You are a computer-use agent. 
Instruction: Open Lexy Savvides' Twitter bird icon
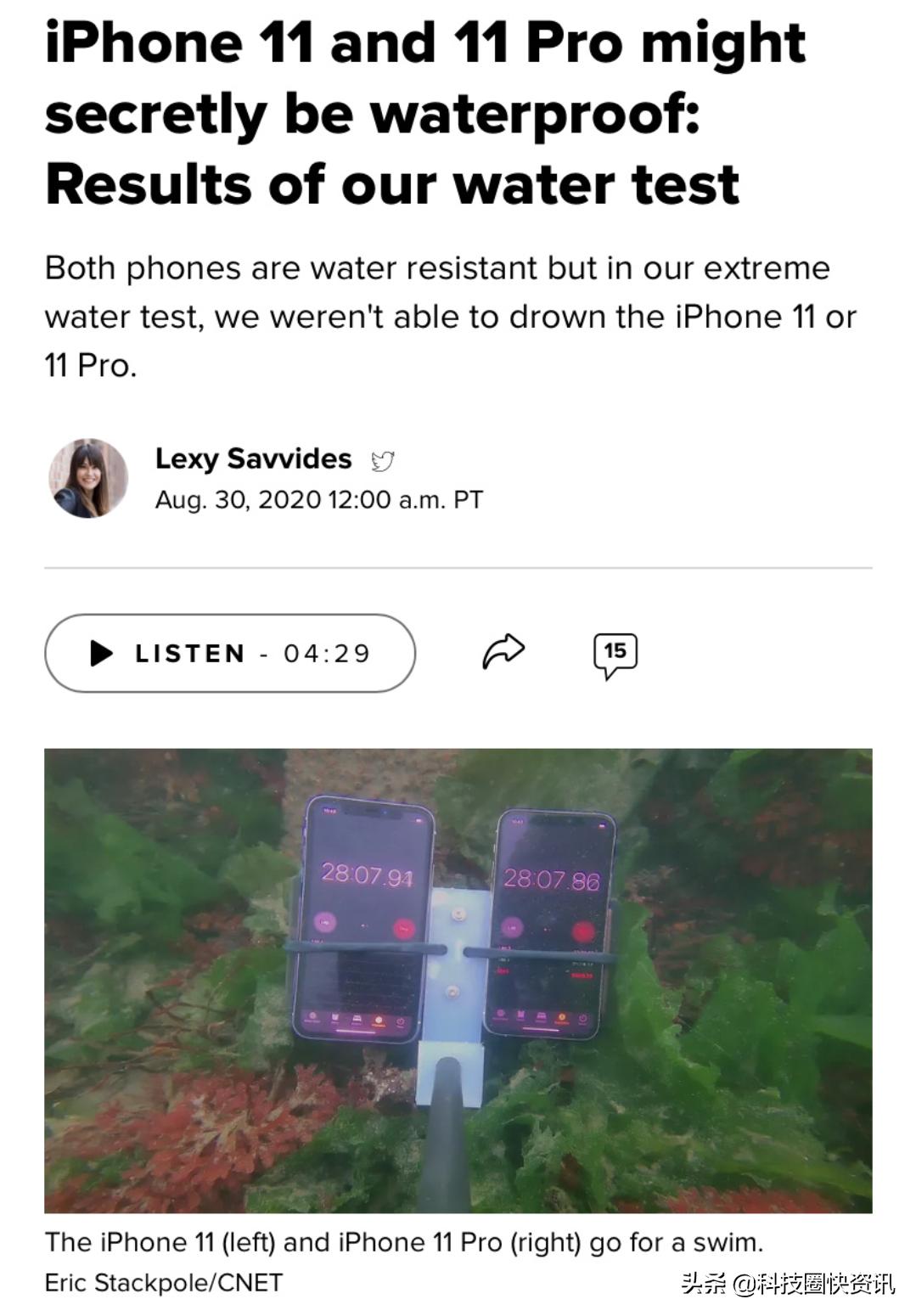pyautogui.click(x=384, y=458)
